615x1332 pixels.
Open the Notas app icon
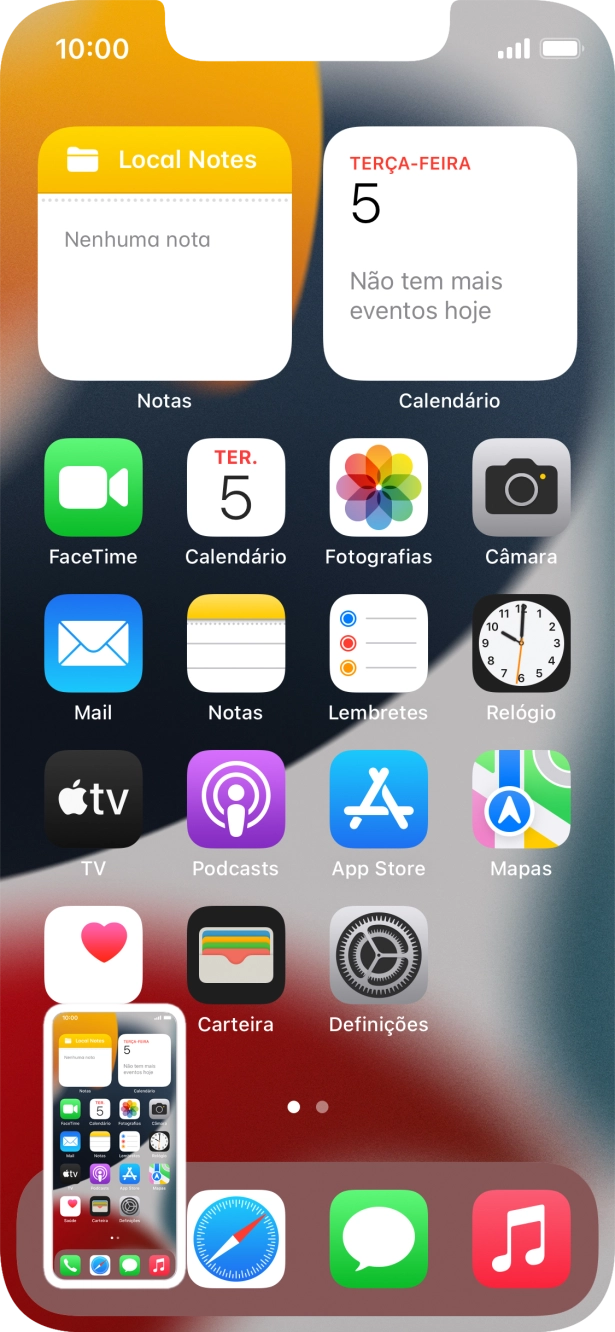pos(236,643)
